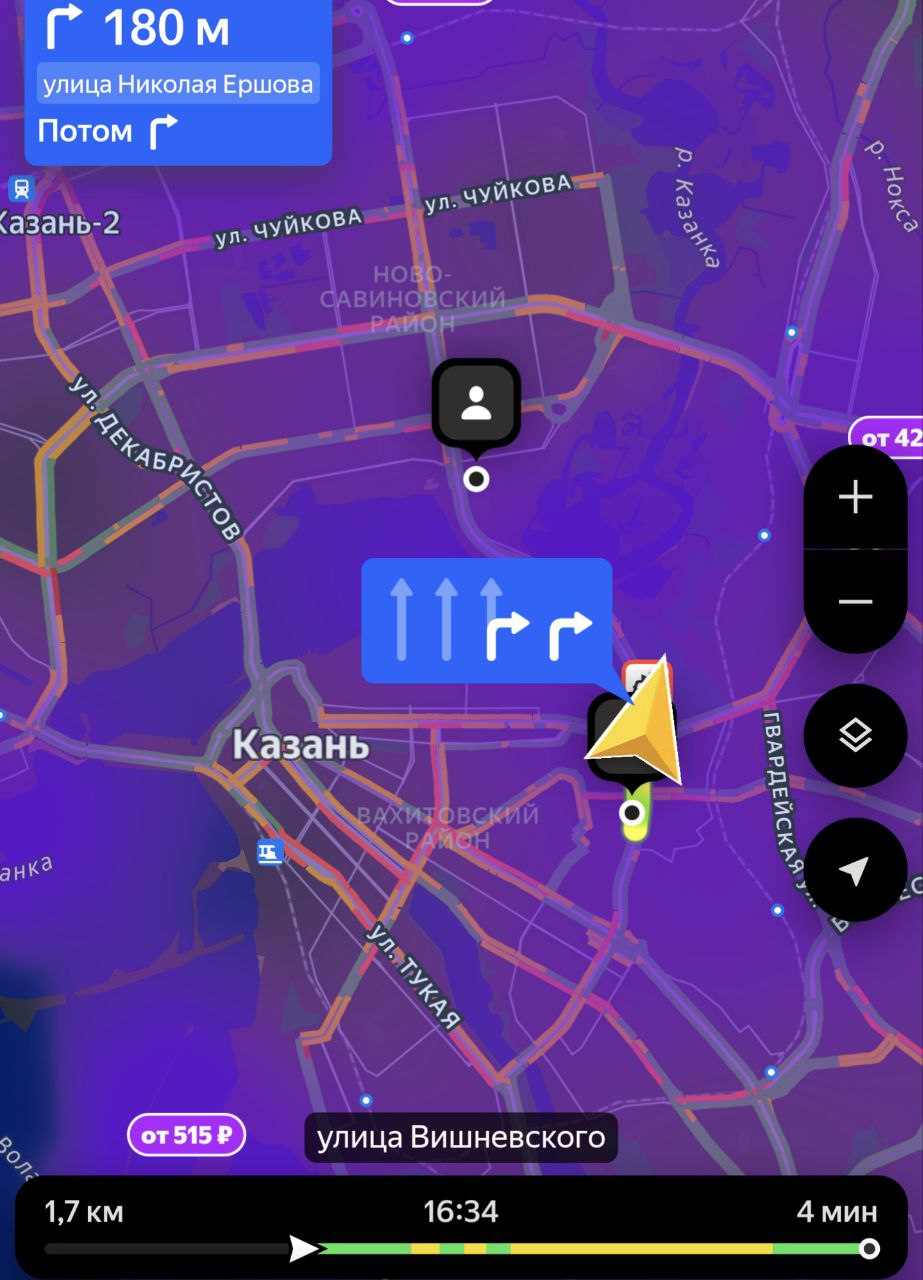Open the turn instruction panel for улица Николая Ершова
Viewport: 923px width, 1280px height.
[x=178, y=82]
